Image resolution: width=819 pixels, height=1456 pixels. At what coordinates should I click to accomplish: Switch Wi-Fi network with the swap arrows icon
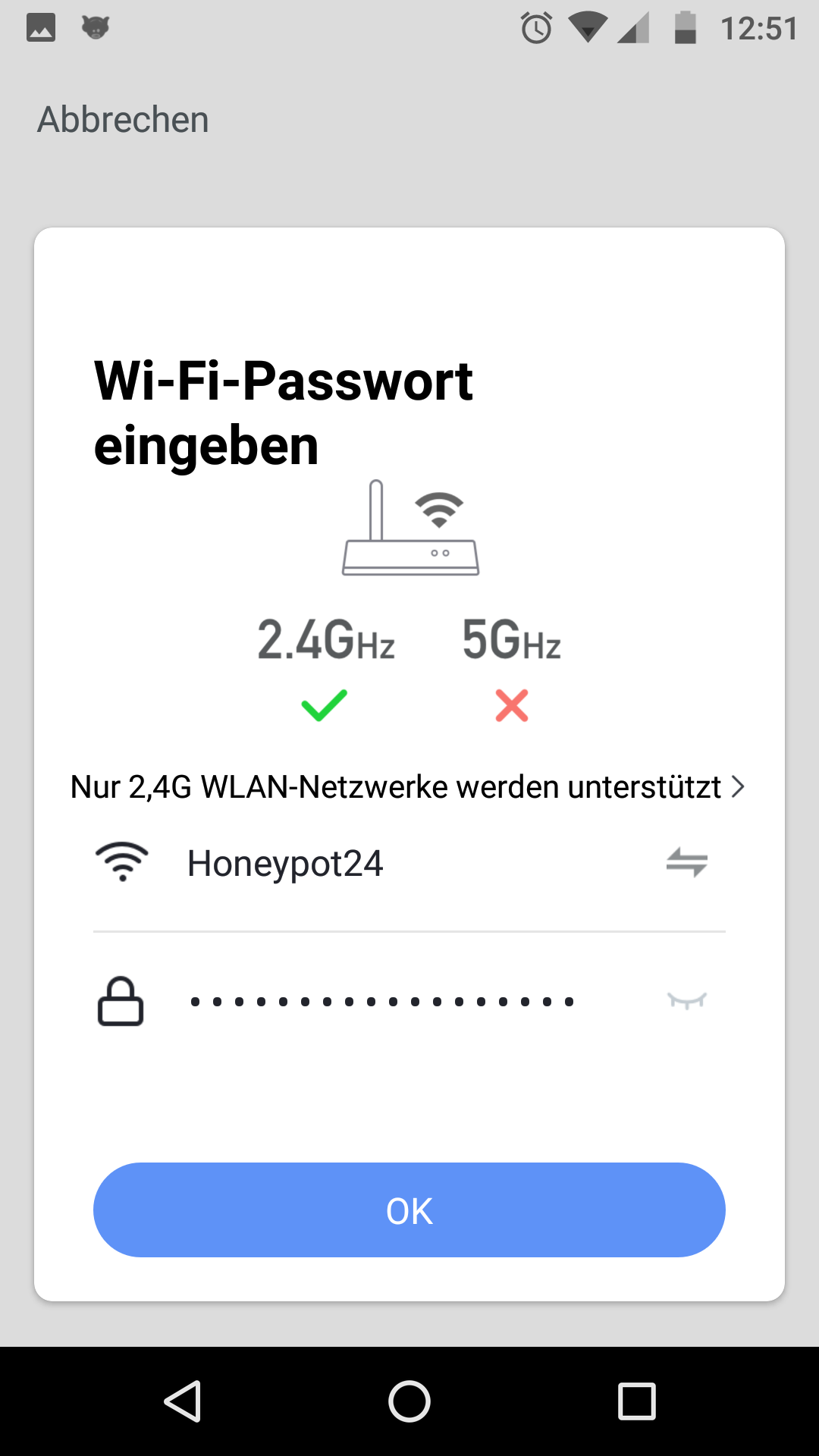coord(687,862)
